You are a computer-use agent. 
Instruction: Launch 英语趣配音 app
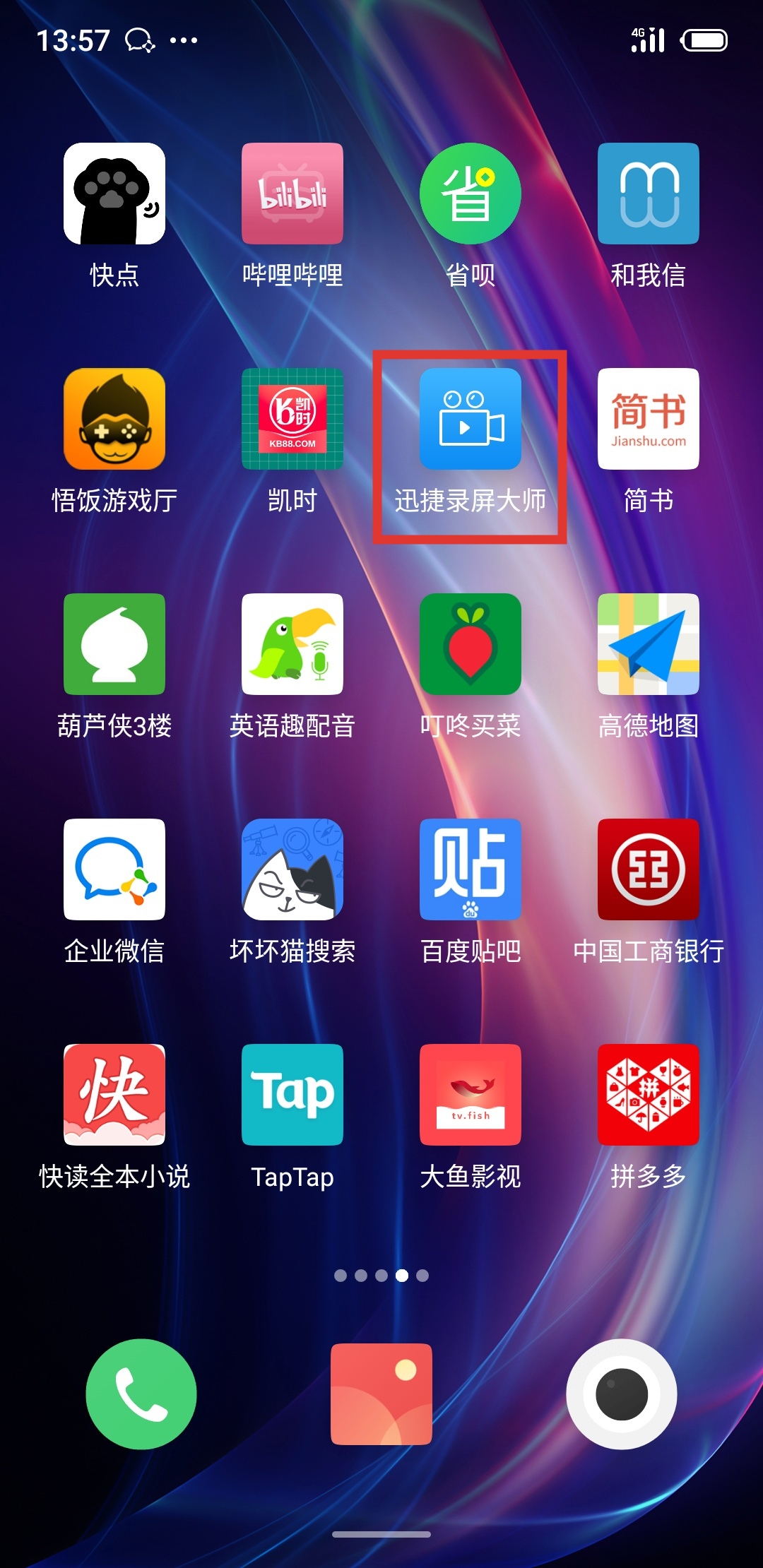(292, 644)
